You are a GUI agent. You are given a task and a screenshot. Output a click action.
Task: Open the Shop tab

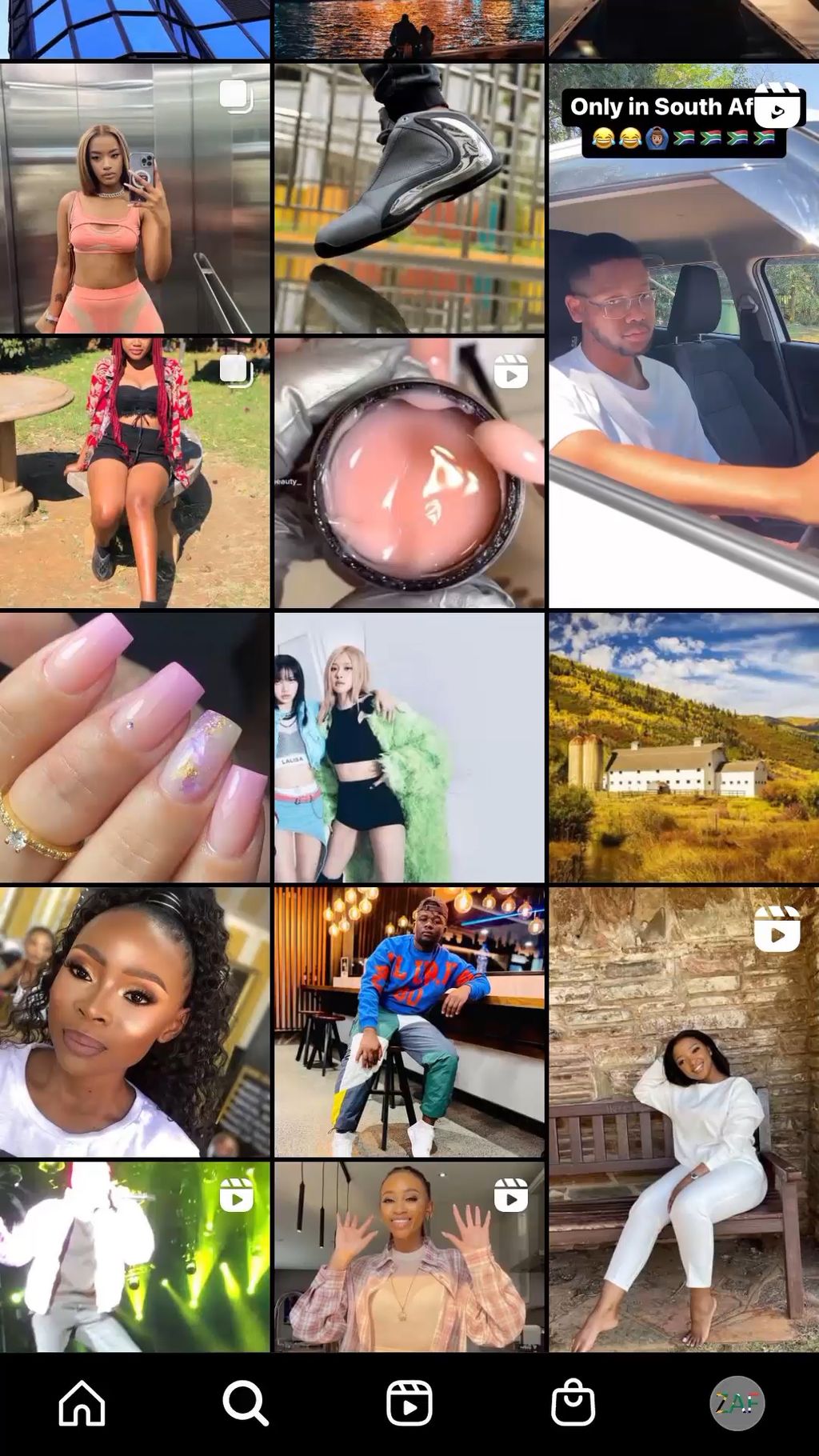[x=573, y=1403]
